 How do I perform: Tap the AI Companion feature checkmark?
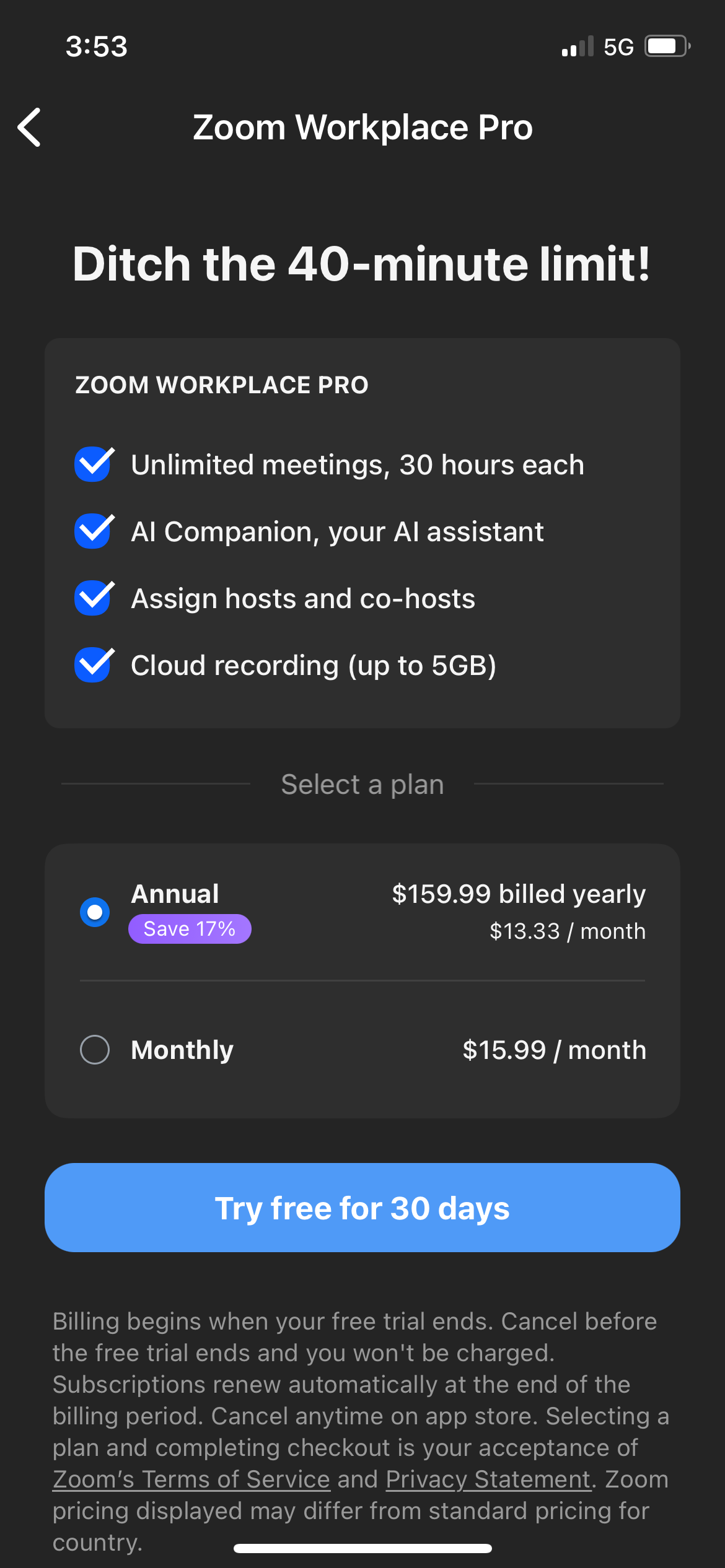[x=92, y=531]
